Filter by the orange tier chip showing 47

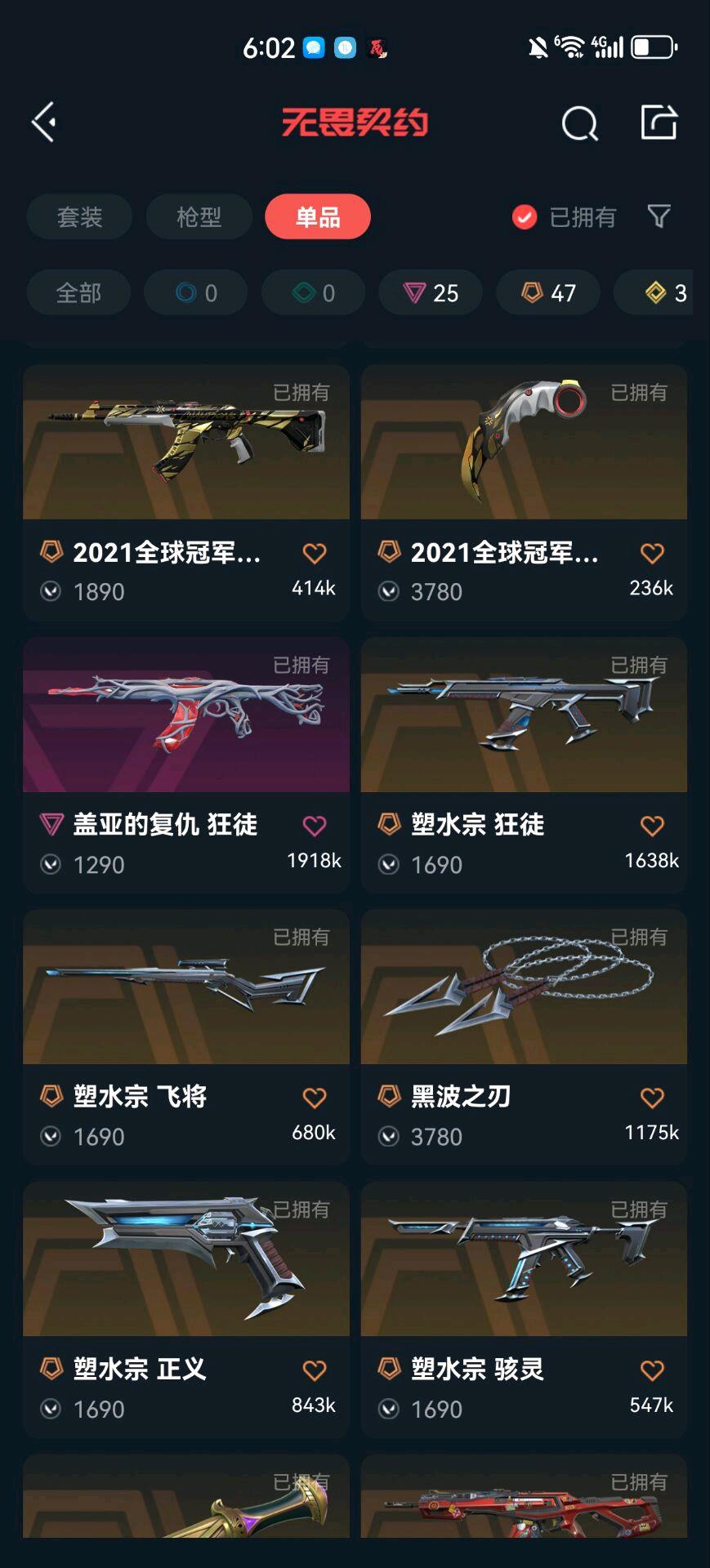tap(548, 293)
